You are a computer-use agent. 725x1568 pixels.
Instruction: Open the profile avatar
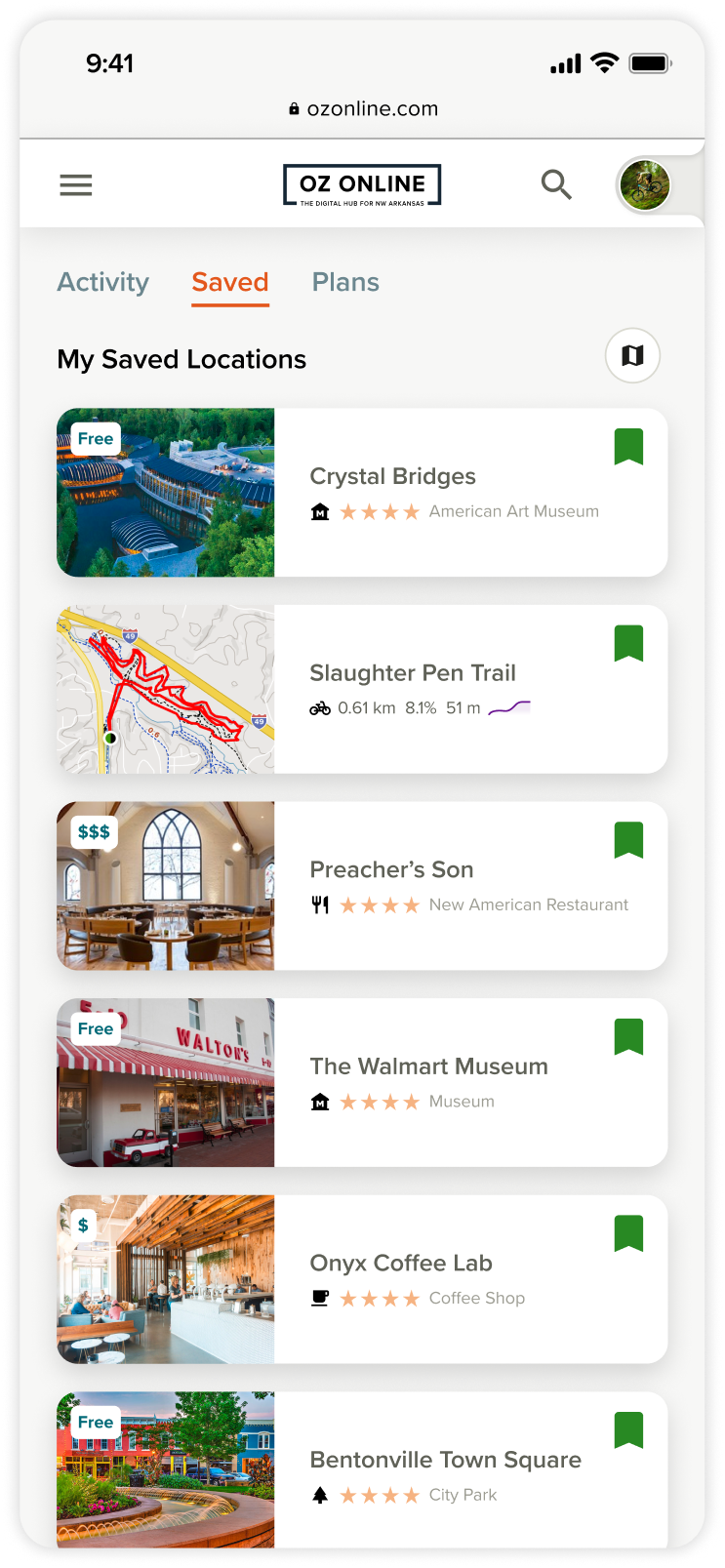(x=644, y=185)
